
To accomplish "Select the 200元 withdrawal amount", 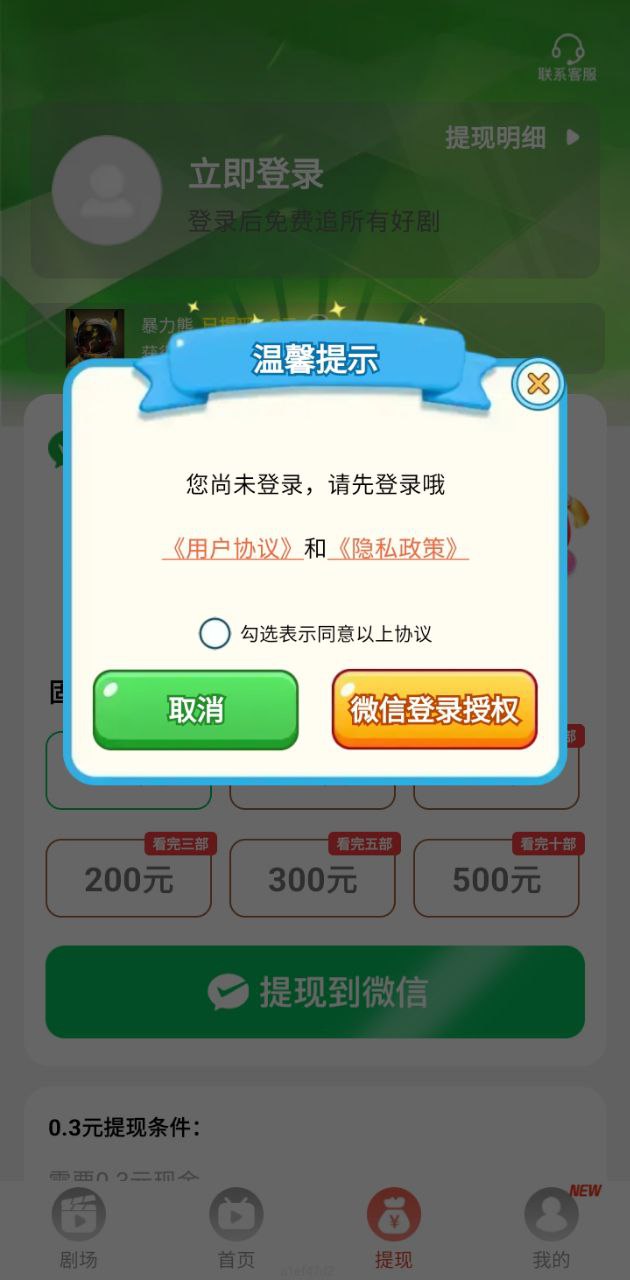I will click(x=128, y=879).
